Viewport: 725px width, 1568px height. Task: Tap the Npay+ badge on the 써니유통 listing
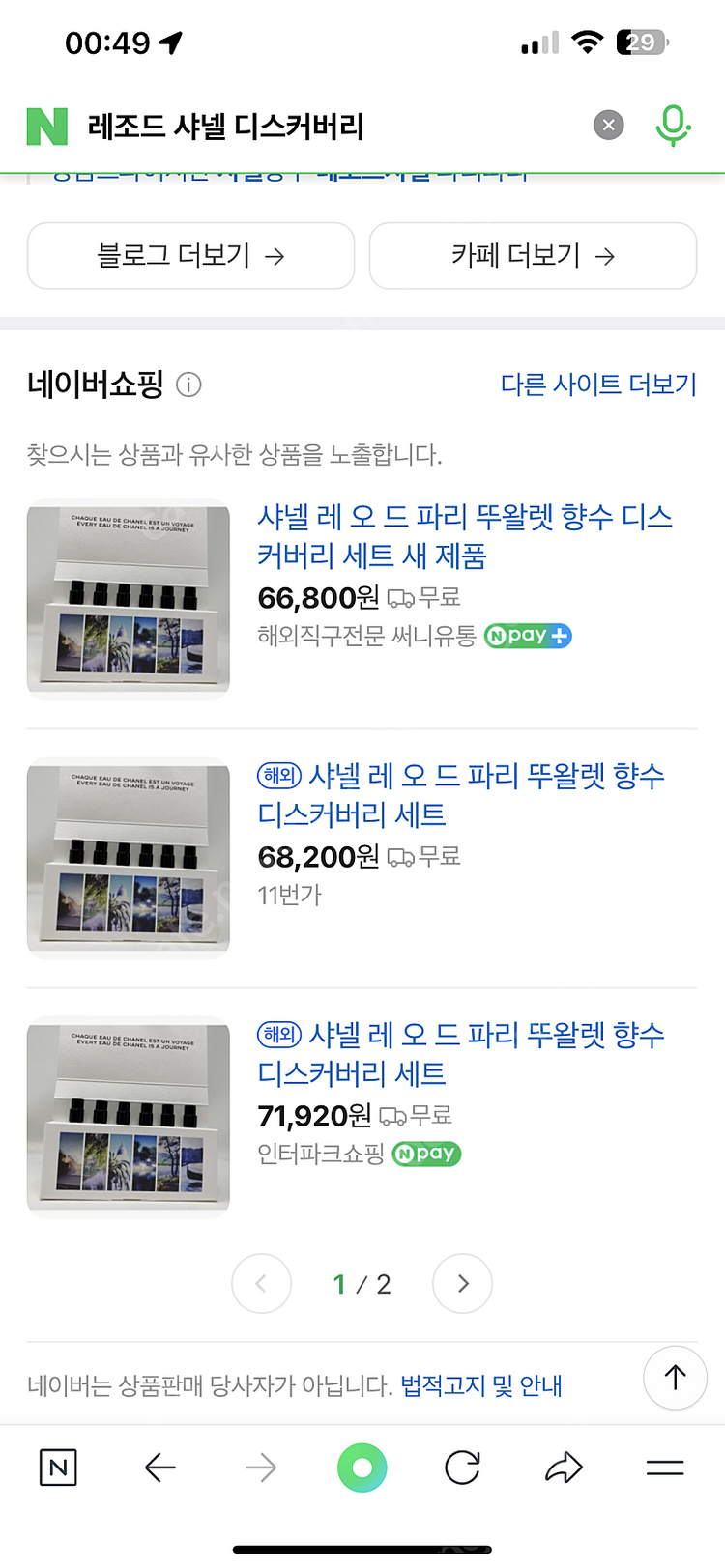(527, 636)
